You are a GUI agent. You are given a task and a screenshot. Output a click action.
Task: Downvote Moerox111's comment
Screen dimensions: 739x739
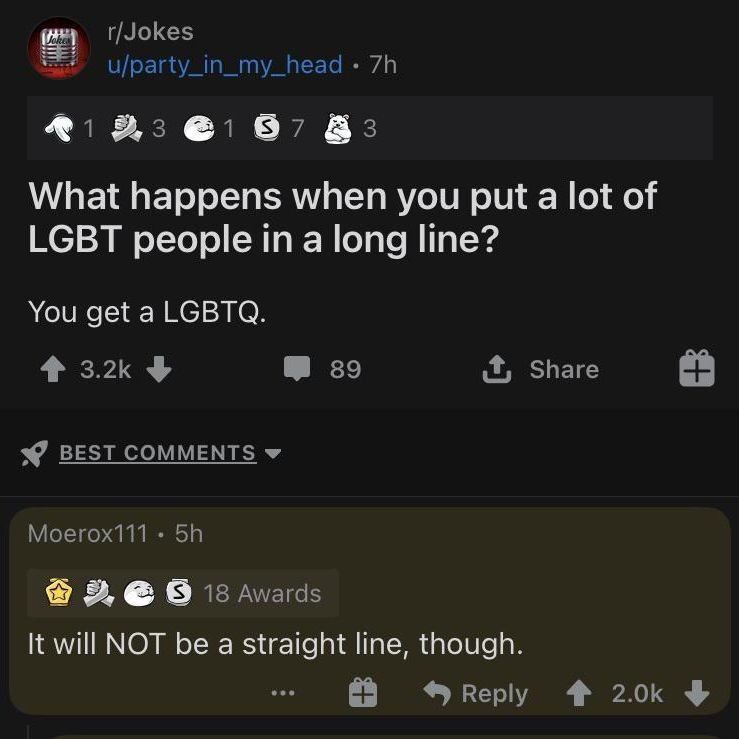697,693
